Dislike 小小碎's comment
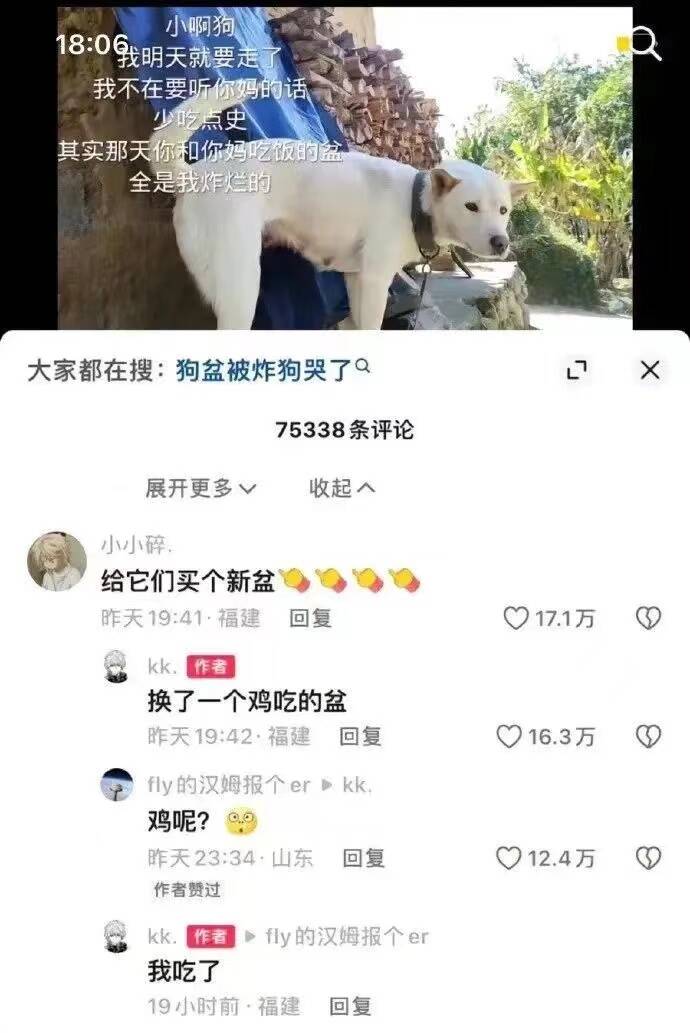 point(648,618)
